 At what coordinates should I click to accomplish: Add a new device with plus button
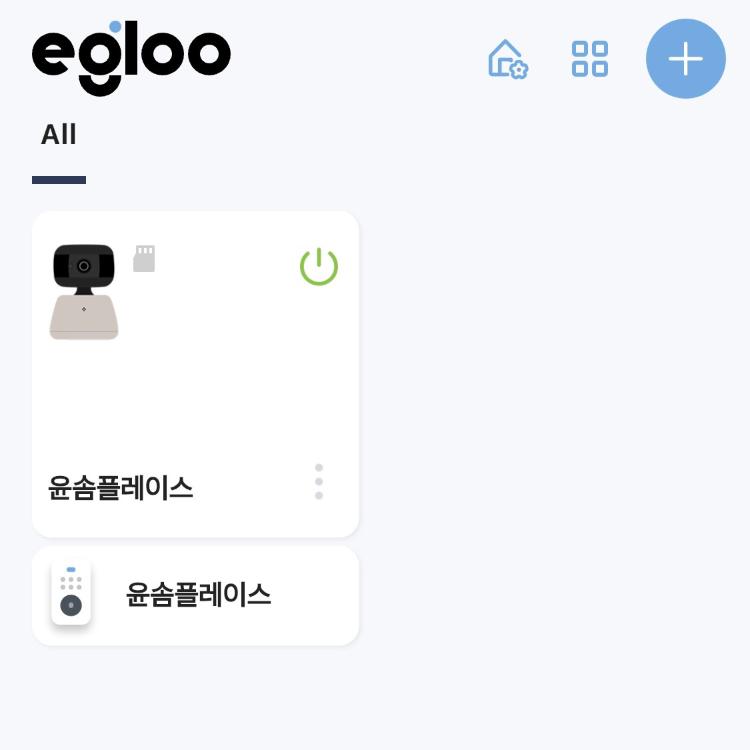coord(686,59)
